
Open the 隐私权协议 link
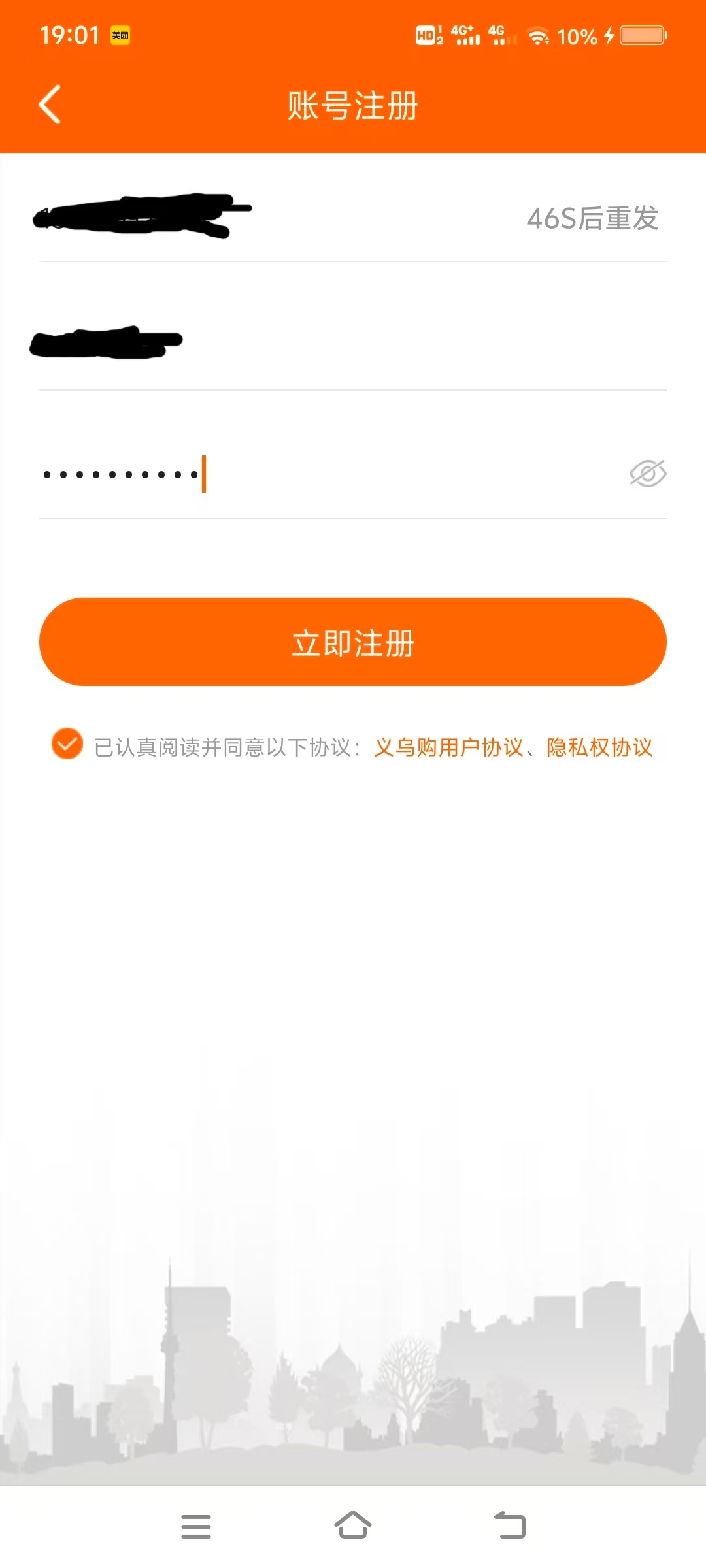pyautogui.click(x=599, y=747)
